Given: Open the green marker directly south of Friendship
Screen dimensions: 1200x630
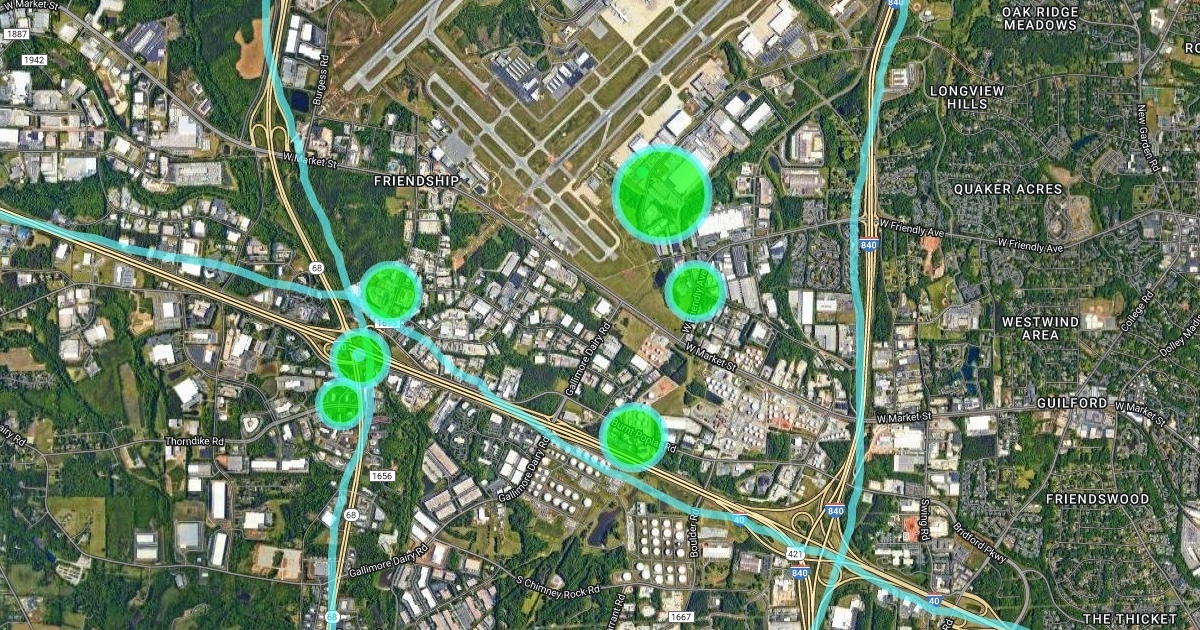Looking at the screenshot, I should (389, 292).
